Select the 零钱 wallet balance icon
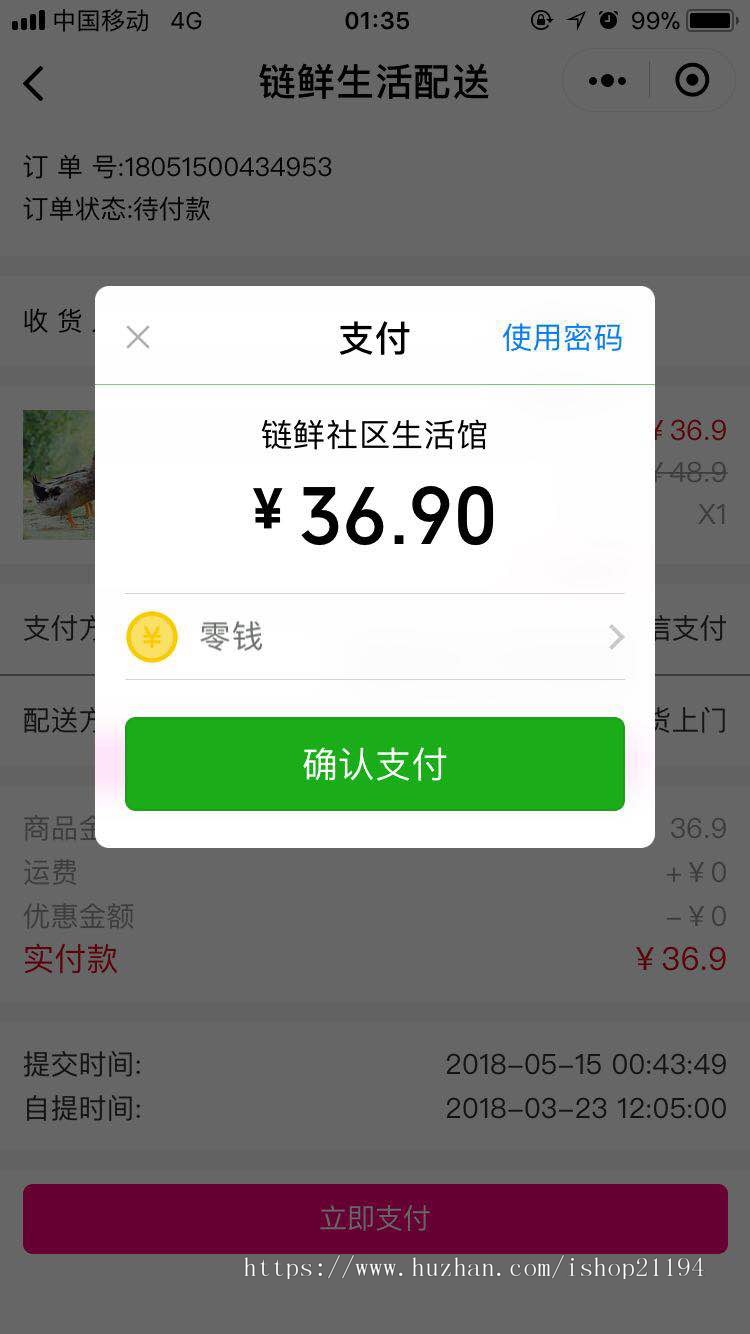This screenshot has height=1334, width=750. pos(151,636)
